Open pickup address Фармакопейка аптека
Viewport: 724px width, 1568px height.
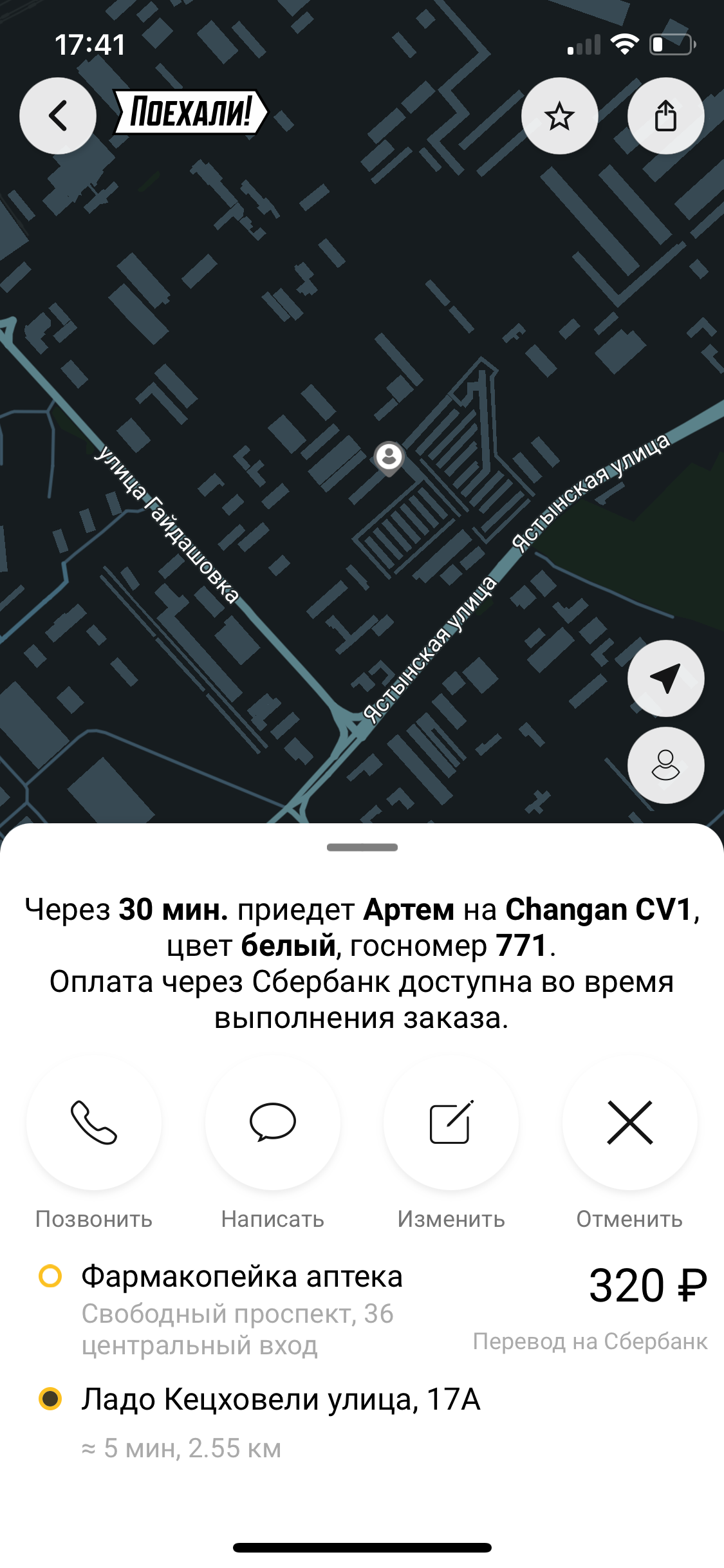pyautogui.click(x=242, y=1276)
